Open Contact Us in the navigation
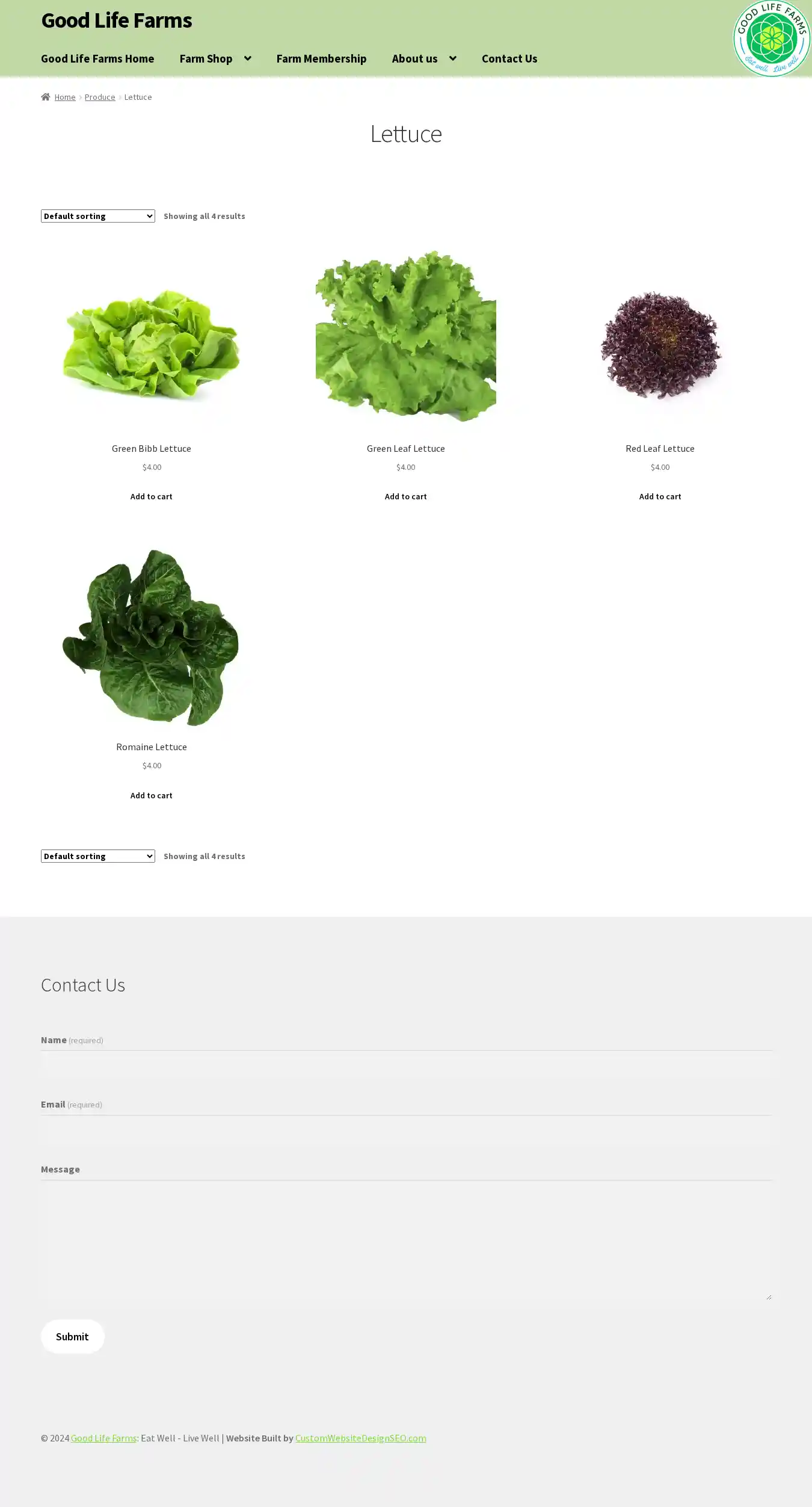This screenshot has height=1507, width=812. tap(509, 59)
